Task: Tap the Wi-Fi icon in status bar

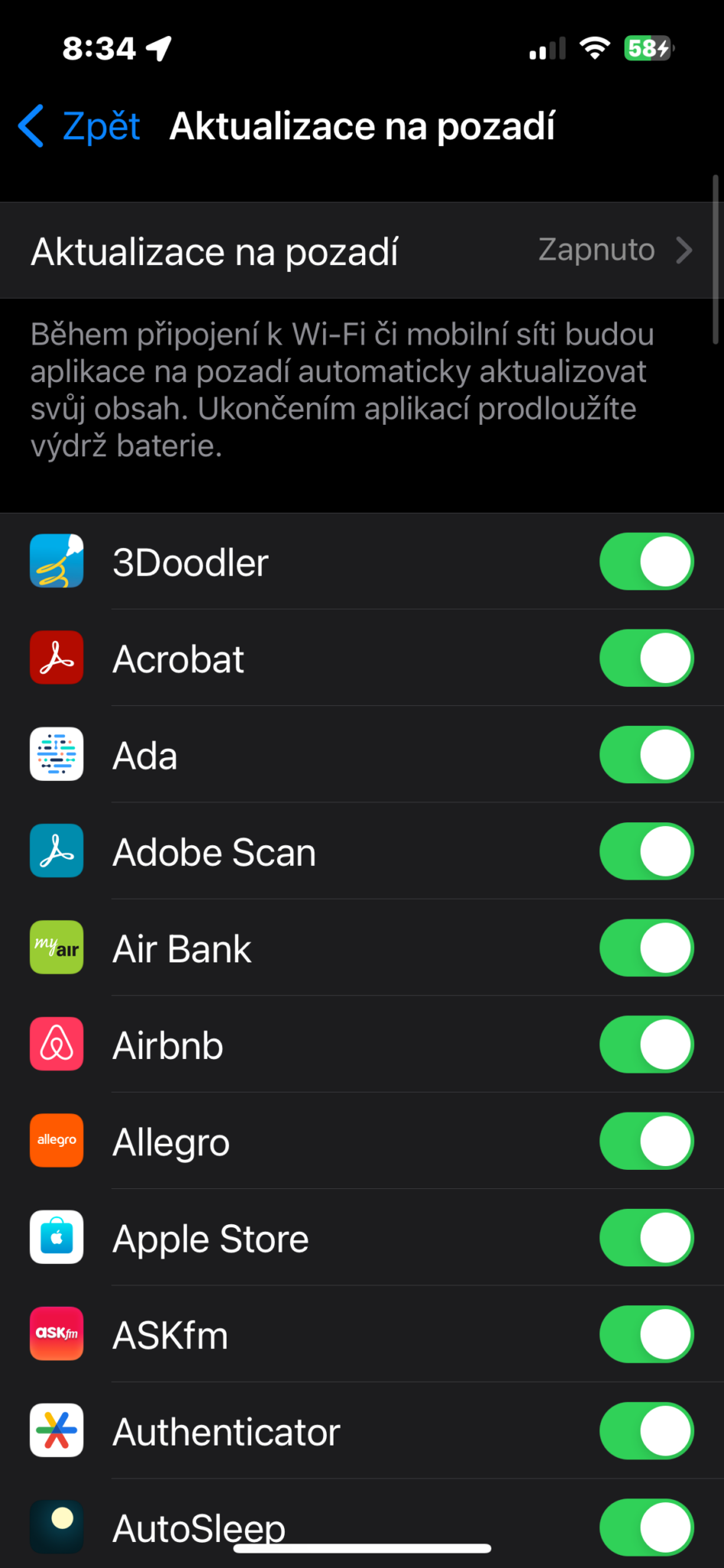Action: 596,48
